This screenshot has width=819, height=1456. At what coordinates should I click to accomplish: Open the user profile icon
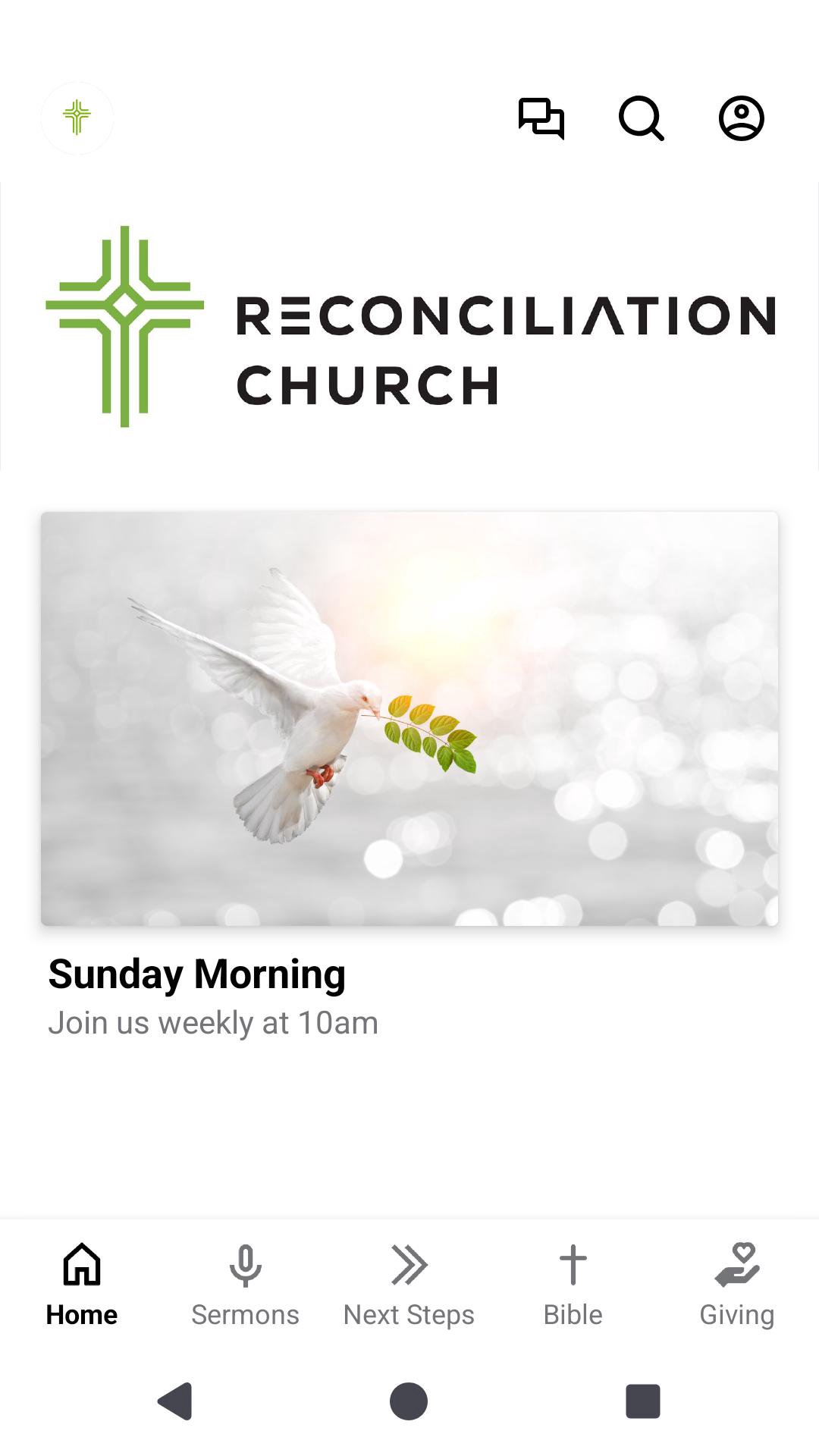(741, 118)
